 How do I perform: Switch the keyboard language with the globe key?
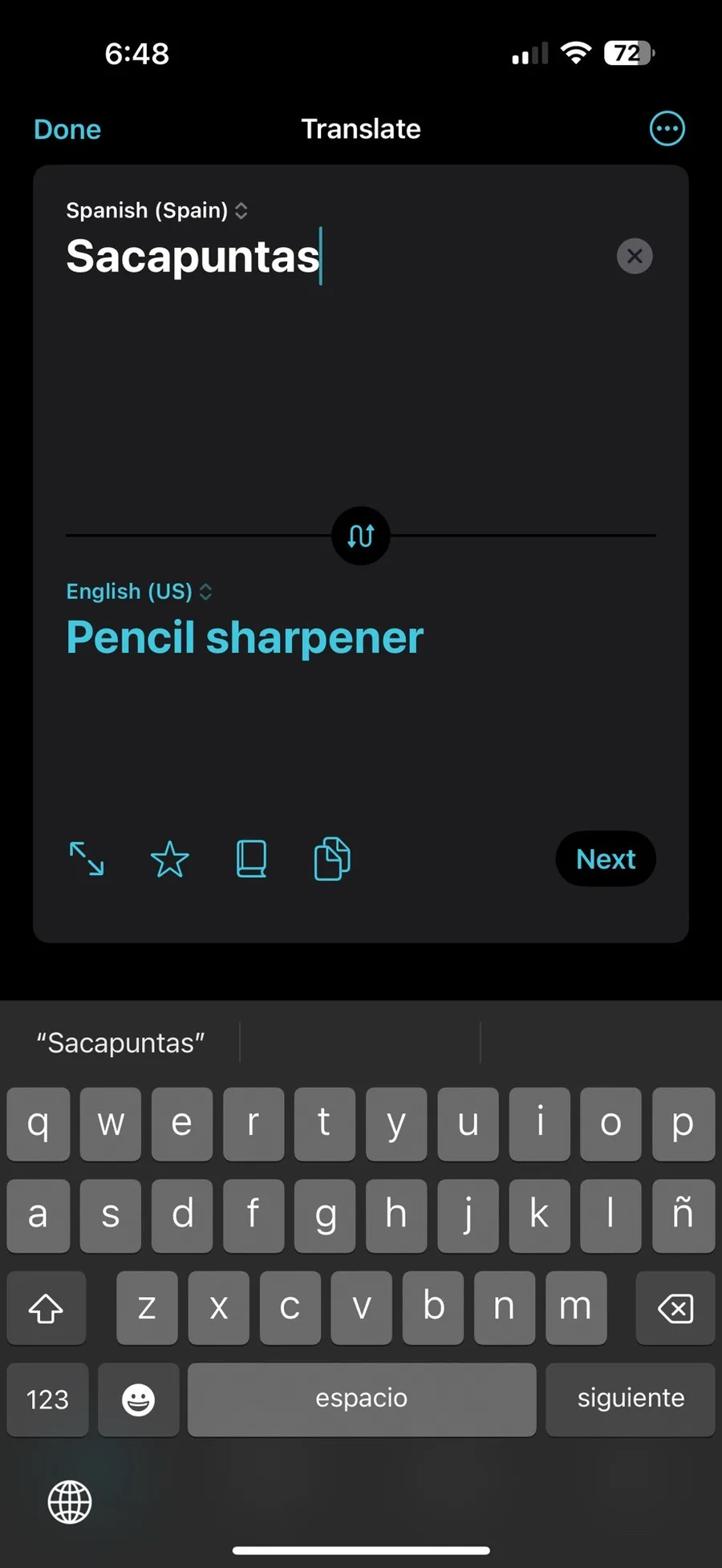(x=70, y=1501)
